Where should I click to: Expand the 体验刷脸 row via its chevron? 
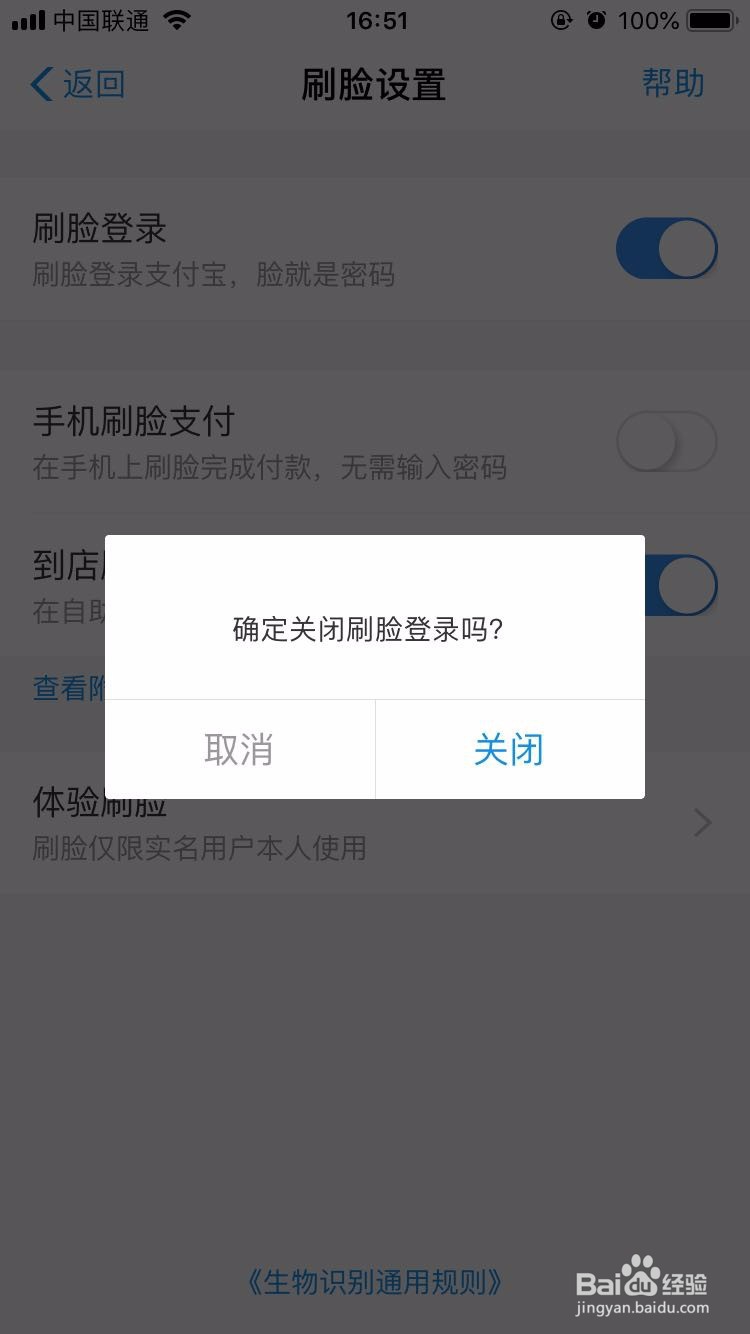(x=700, y=822)
